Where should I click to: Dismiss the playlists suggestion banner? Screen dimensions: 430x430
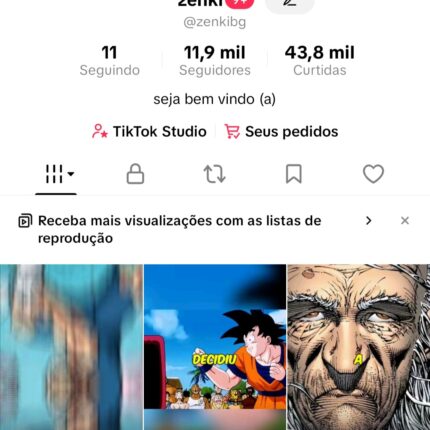(405, 220)
